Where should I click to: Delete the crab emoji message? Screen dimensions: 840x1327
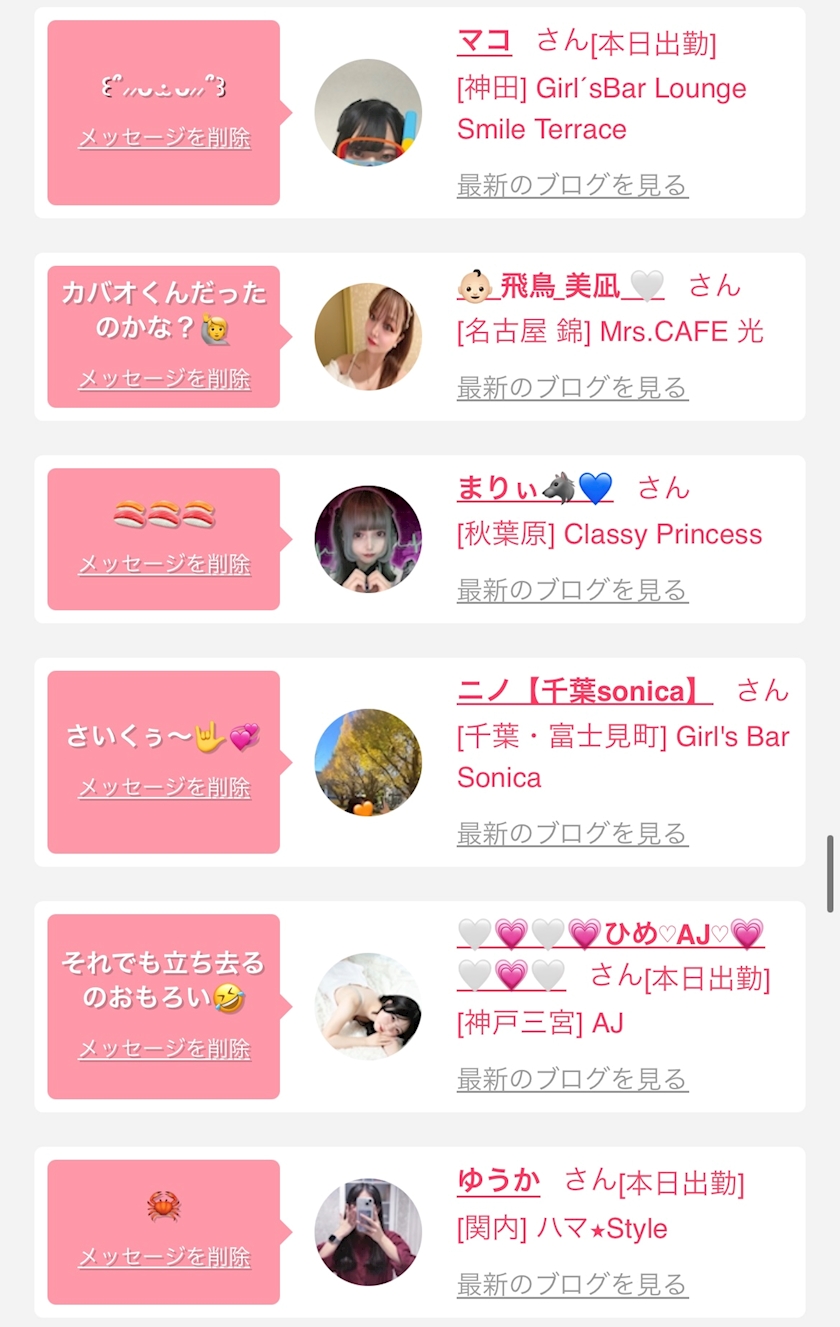pos(164,1257)
